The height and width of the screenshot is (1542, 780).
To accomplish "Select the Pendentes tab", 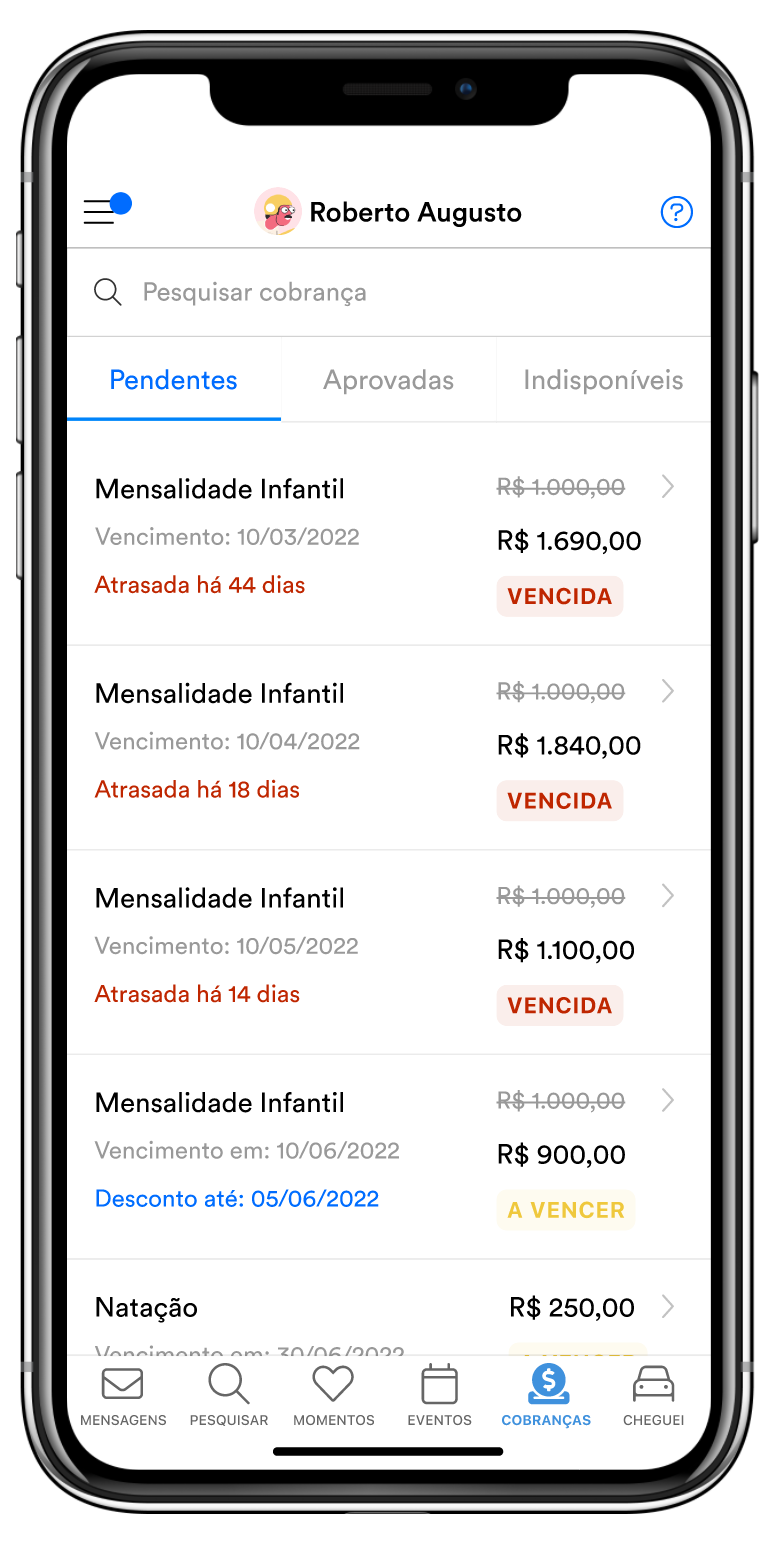I will point(174,380).
